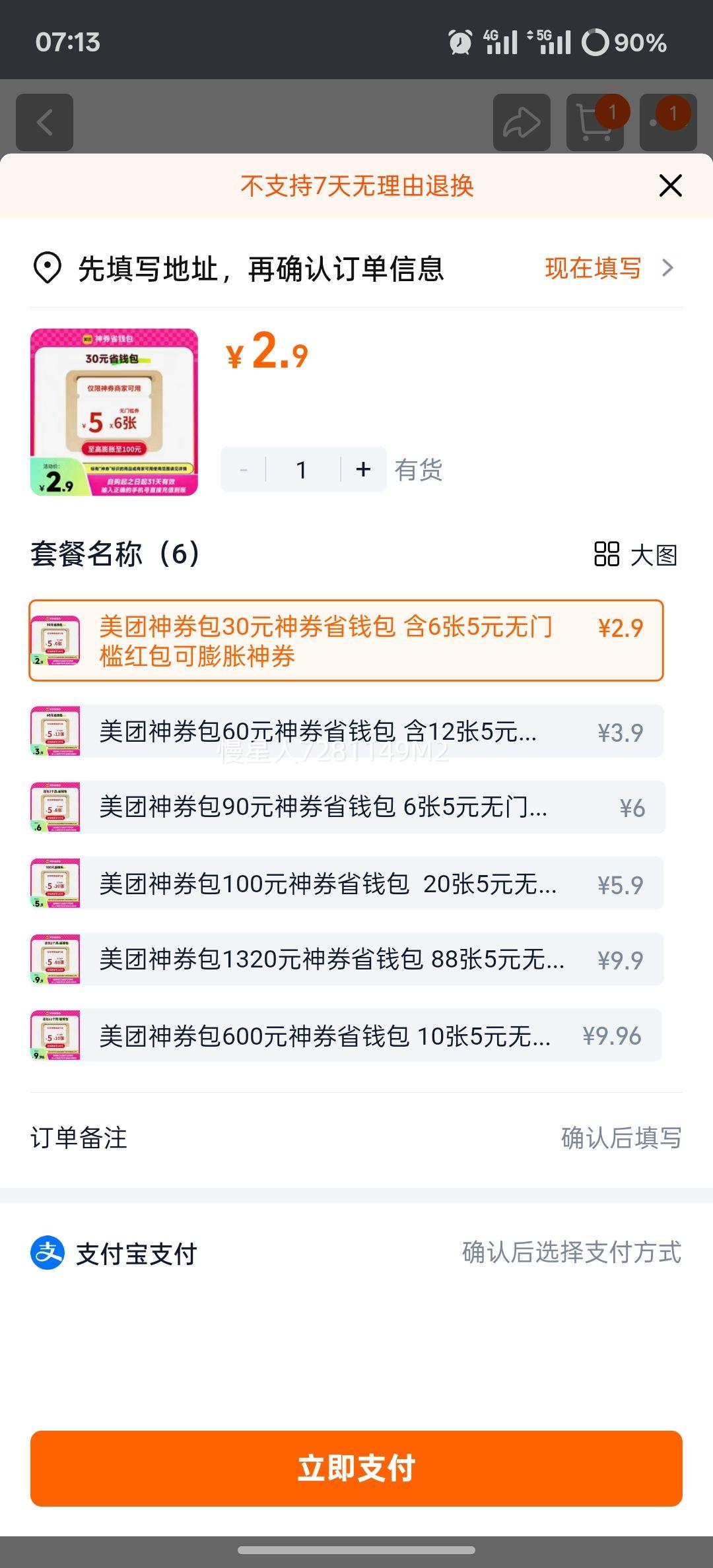Viewport: 713px width, 1568px height.
Task: Open the share icon in the header
Action: click(522, 123)
